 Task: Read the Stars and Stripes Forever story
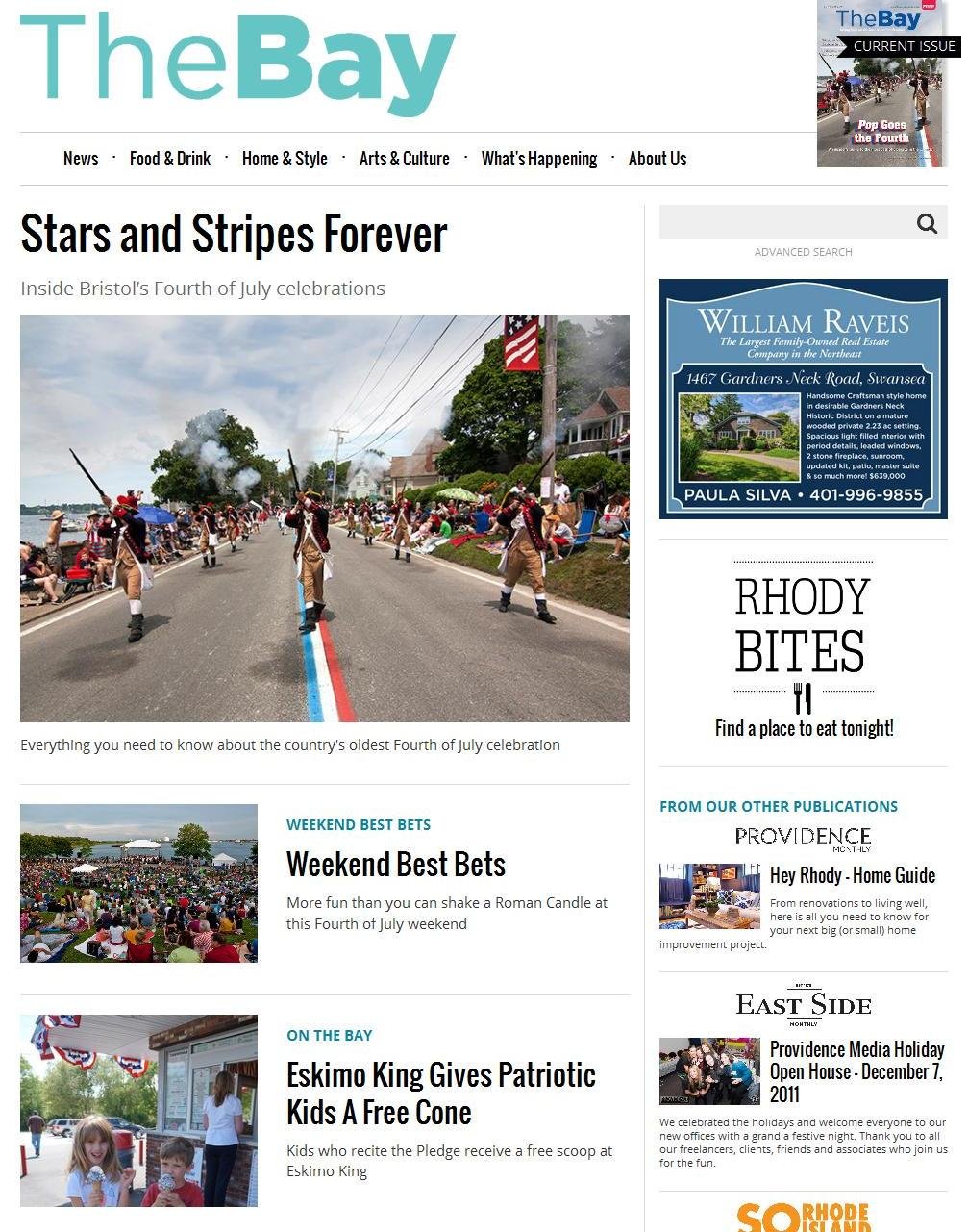coord(234,235)
